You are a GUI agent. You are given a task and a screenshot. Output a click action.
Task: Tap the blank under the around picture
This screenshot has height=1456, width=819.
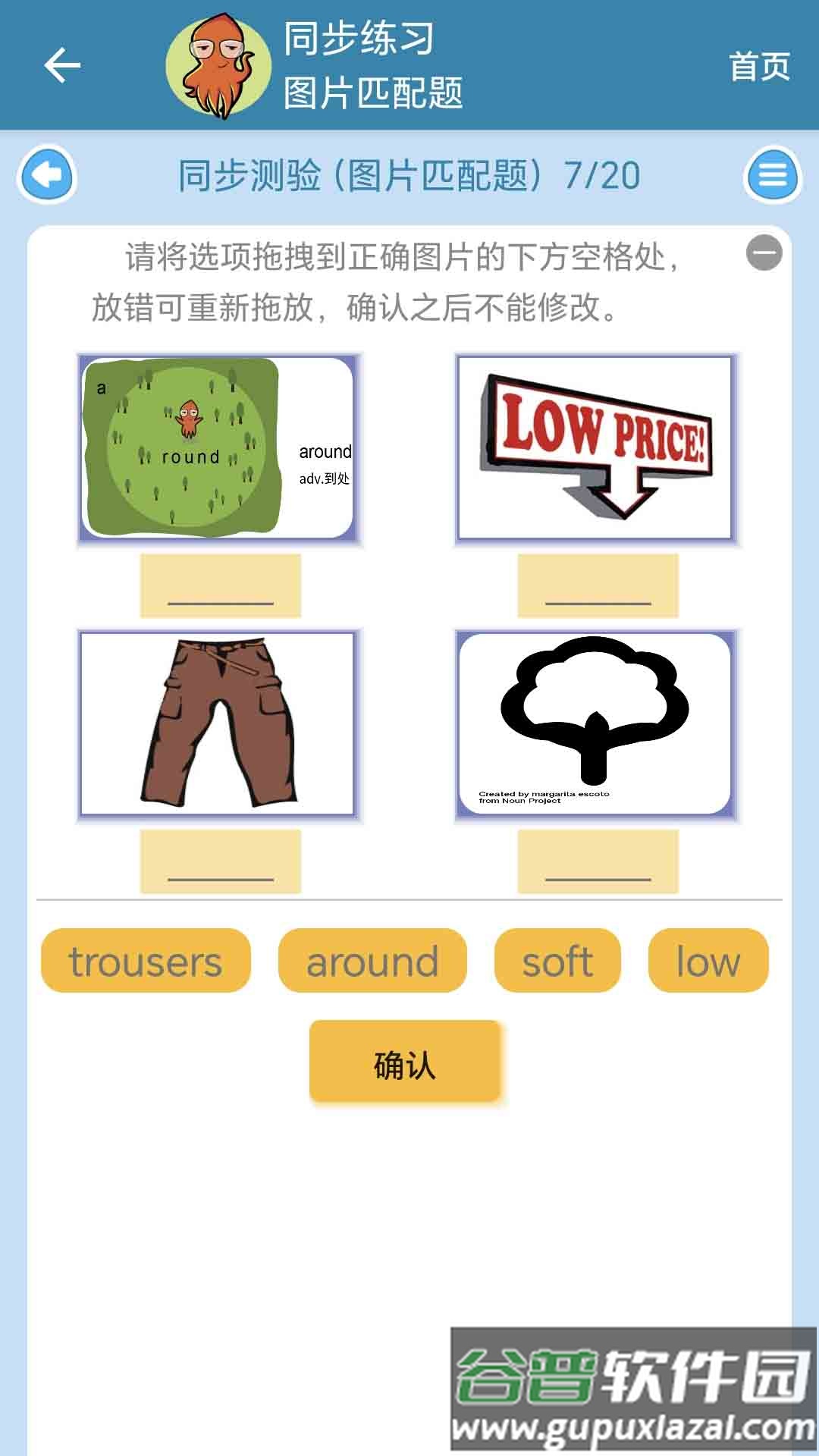tap(221, 585)
